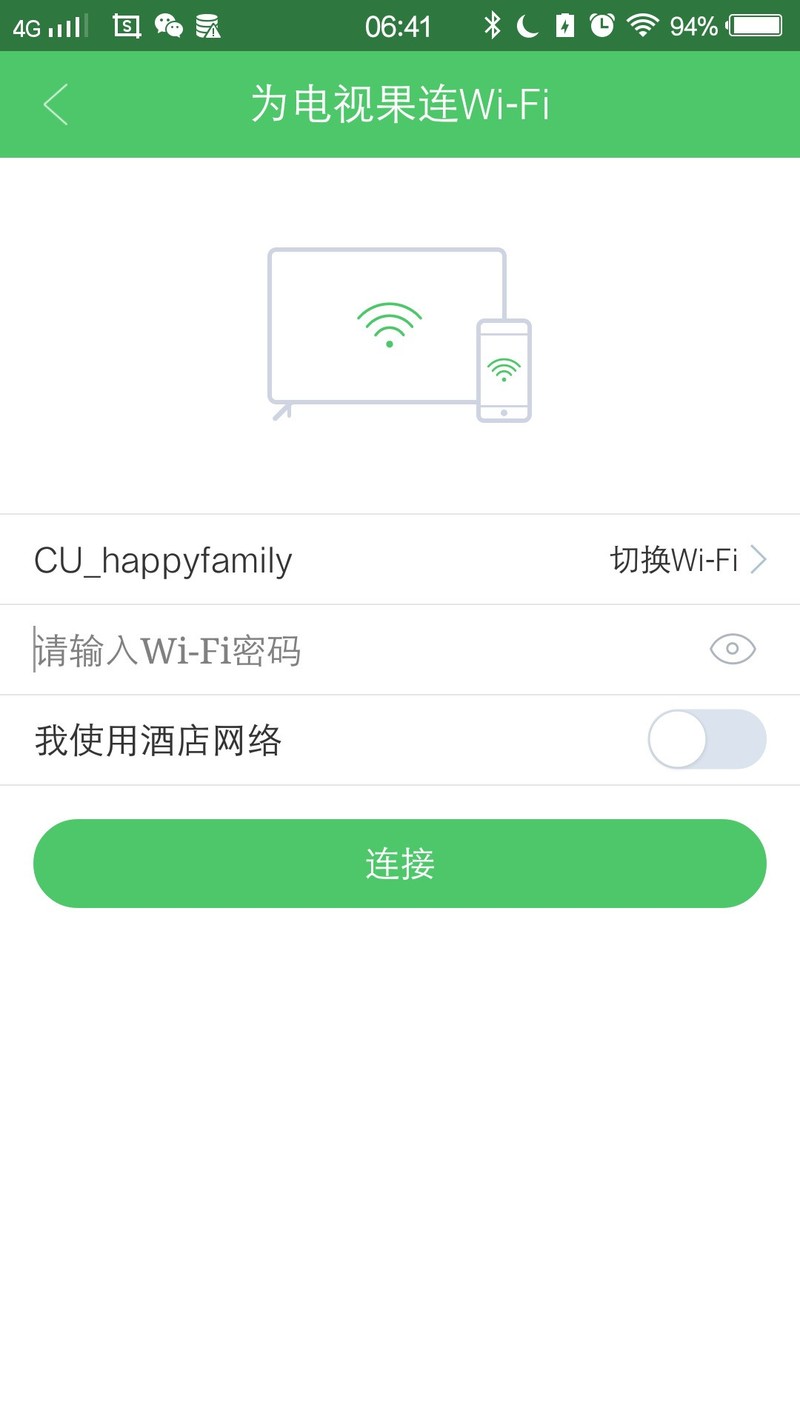Screen dimensions: 800x1422
Task: Toggle the 我使用酒店网络 hotel network switch
Action: click(706, 739)
